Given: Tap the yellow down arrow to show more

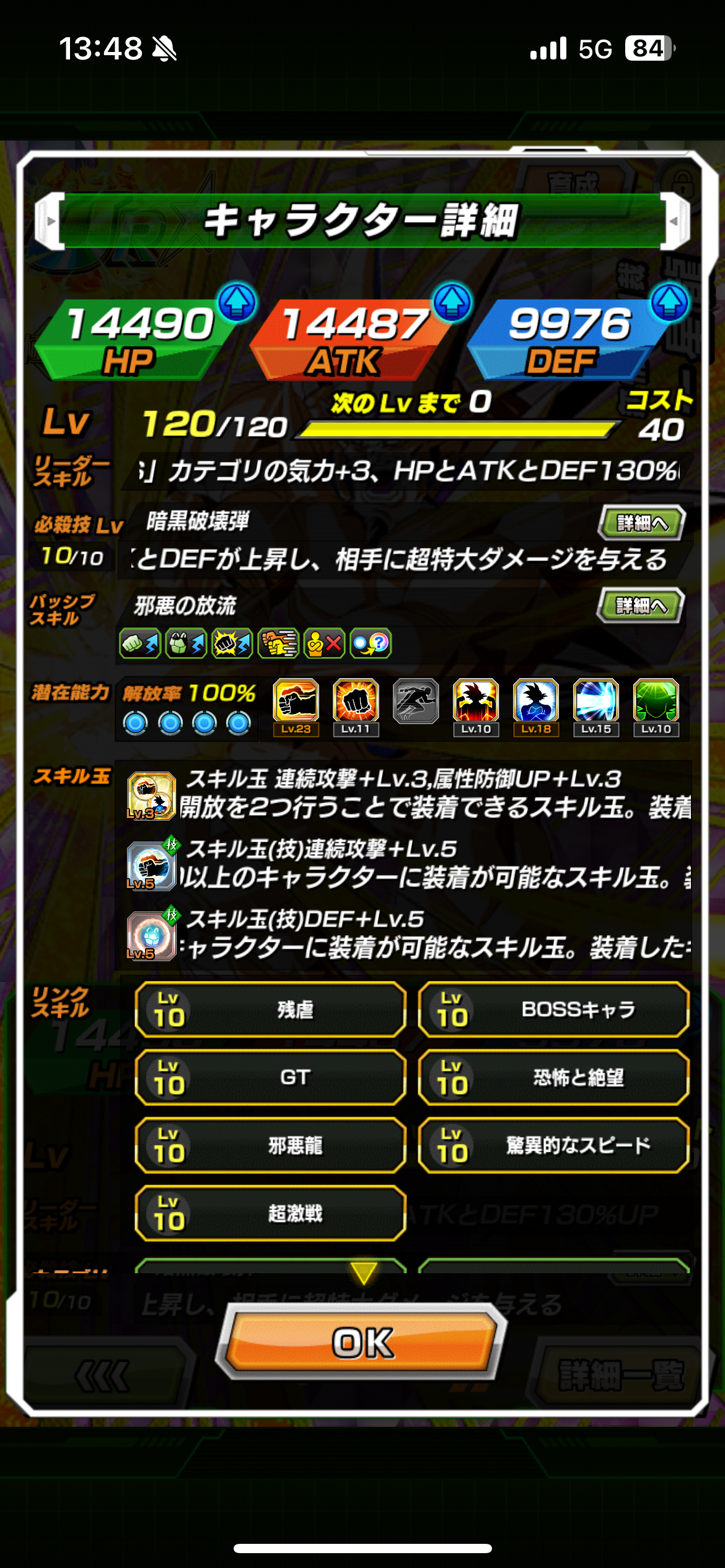Looking at the screenshot, I should click(363, 1273).
